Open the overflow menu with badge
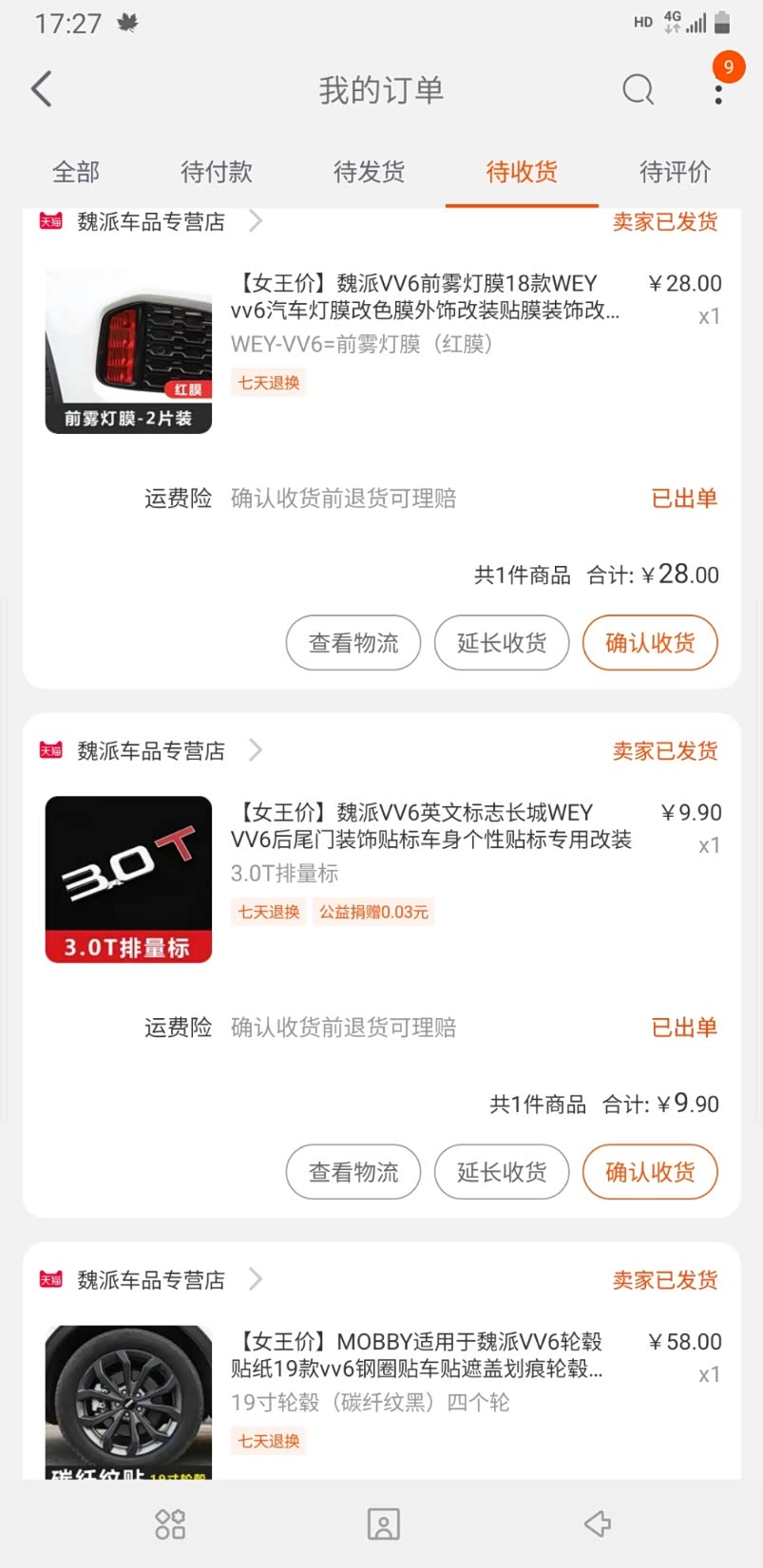 (x=719, y=90)
